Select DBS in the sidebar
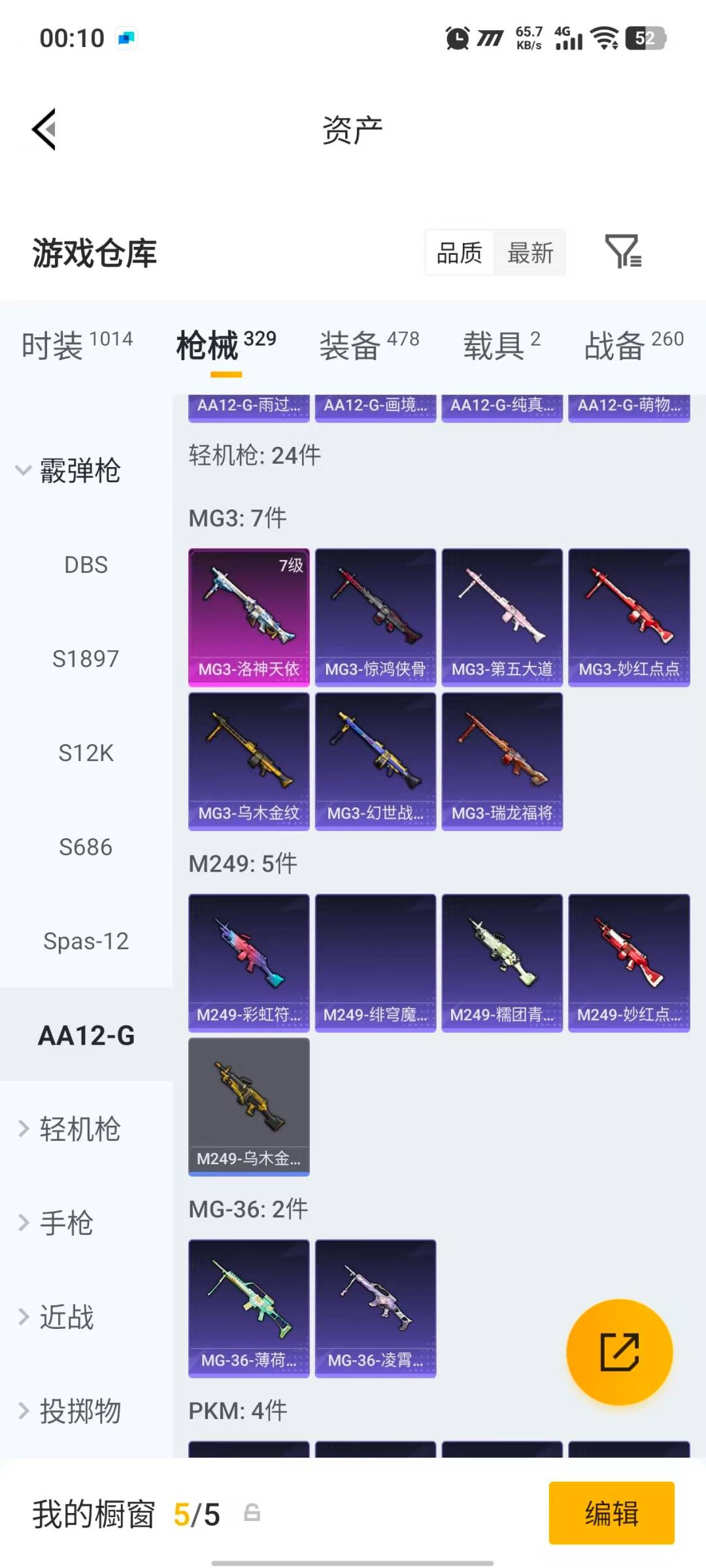This screenshot has width=706, height=1568. coord(86,564)
